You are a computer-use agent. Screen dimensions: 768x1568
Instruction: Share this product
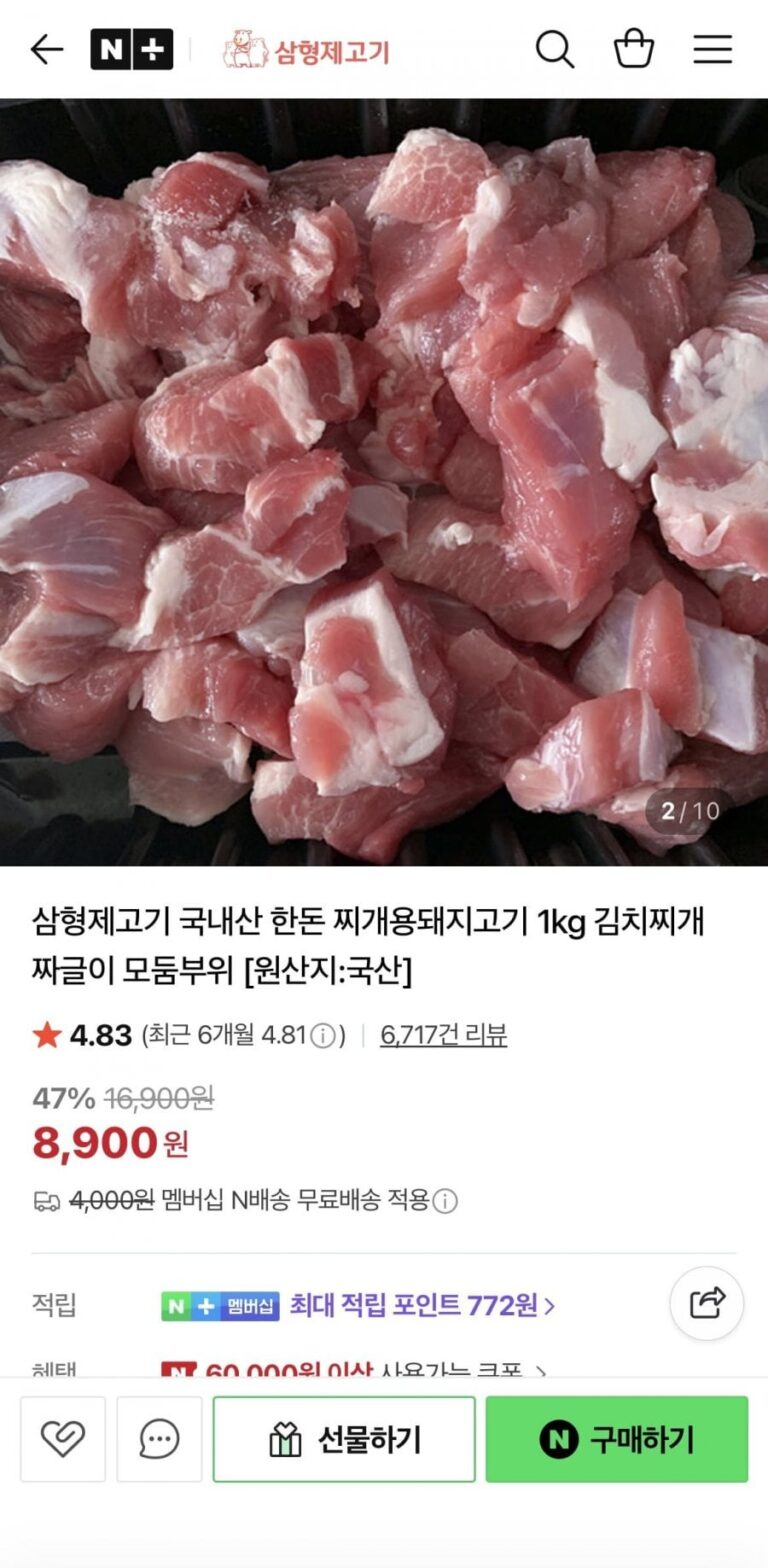(x=707, y=1303)
